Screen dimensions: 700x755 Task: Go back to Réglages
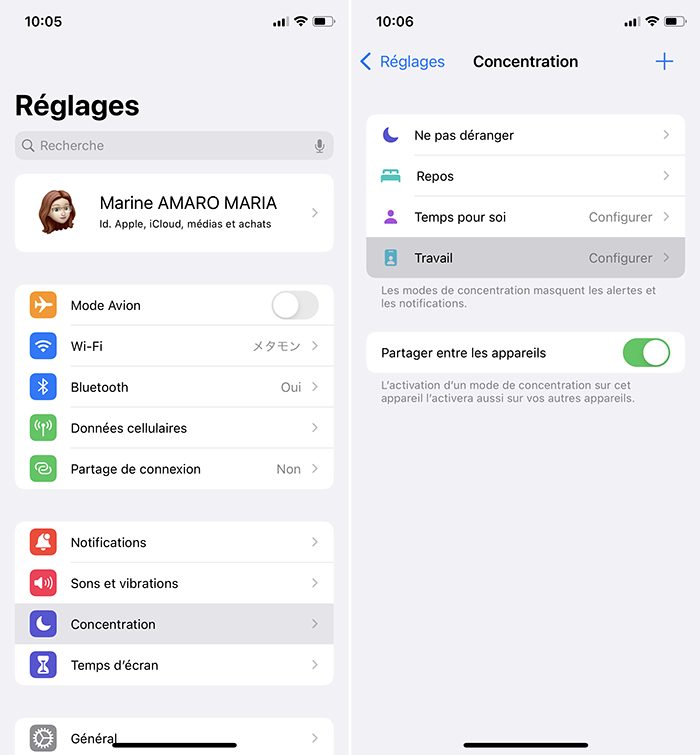coord(402,62)
